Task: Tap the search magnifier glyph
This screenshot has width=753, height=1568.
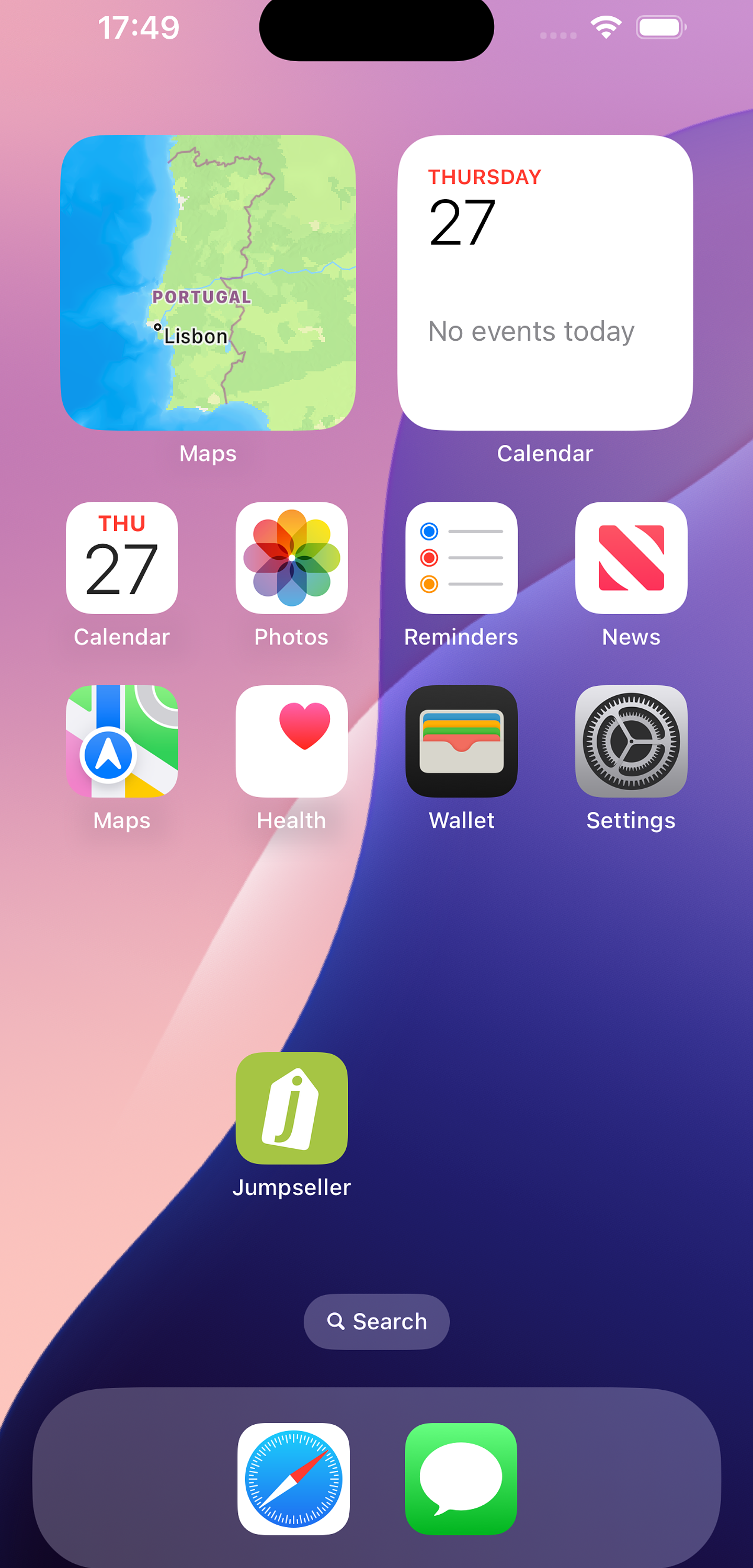Action: [x=336, y=1321]
